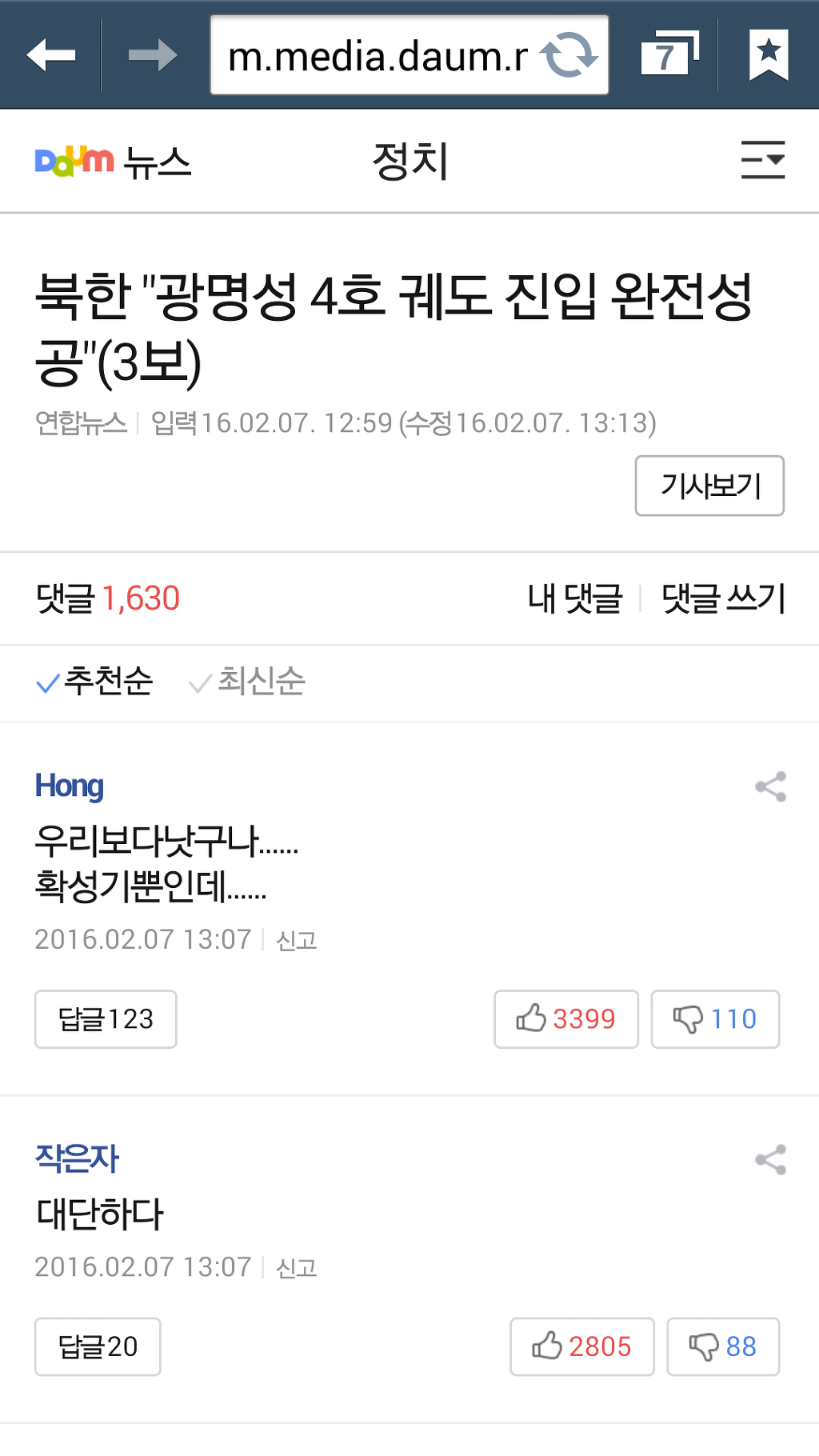View 20 replies to 작은자's comment
The width and height of the screenshot is (819, 1456).
[x=98, y=1347]
